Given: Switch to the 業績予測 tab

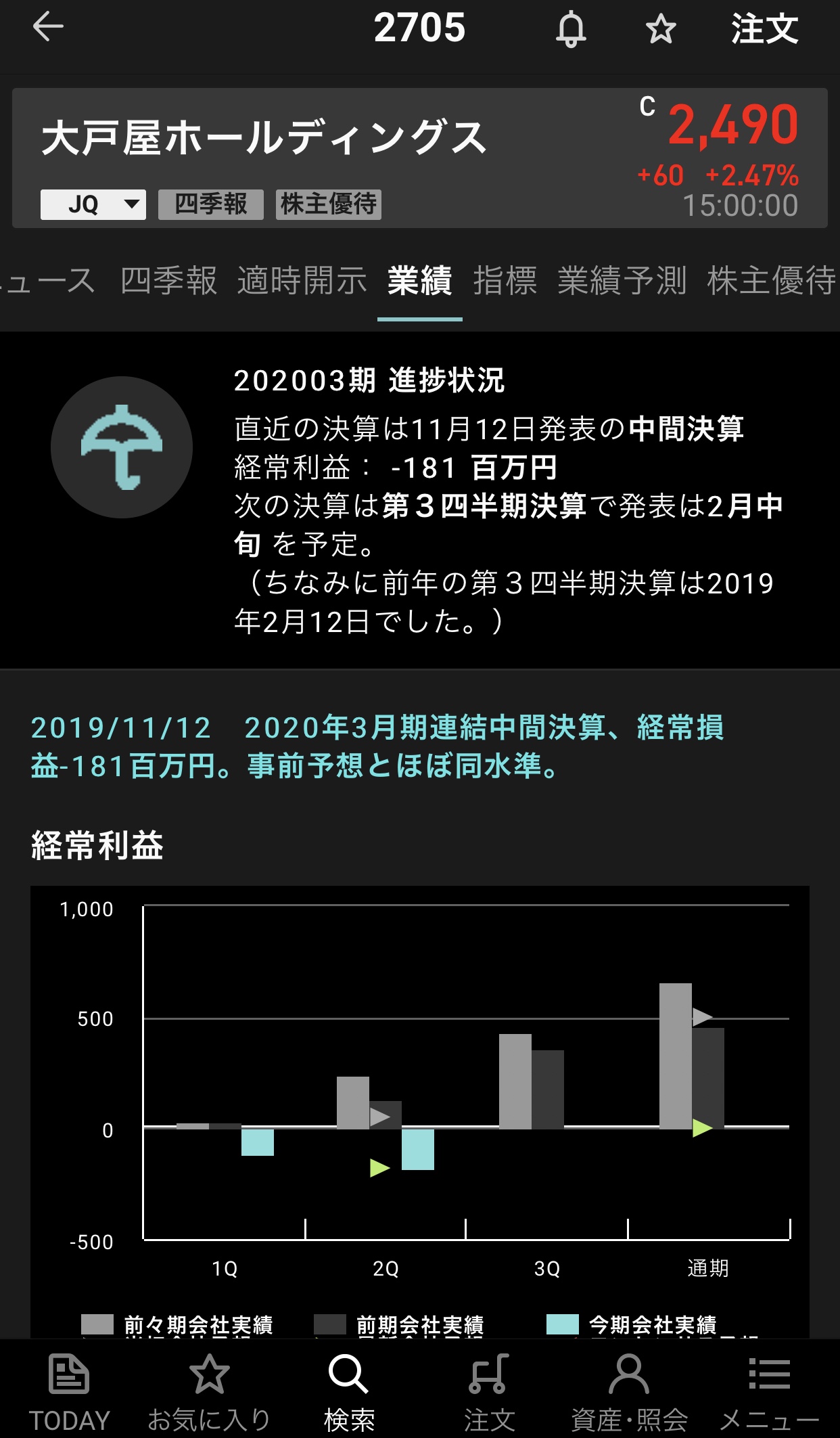Looking at the screenshot, I should click(622, 280).
